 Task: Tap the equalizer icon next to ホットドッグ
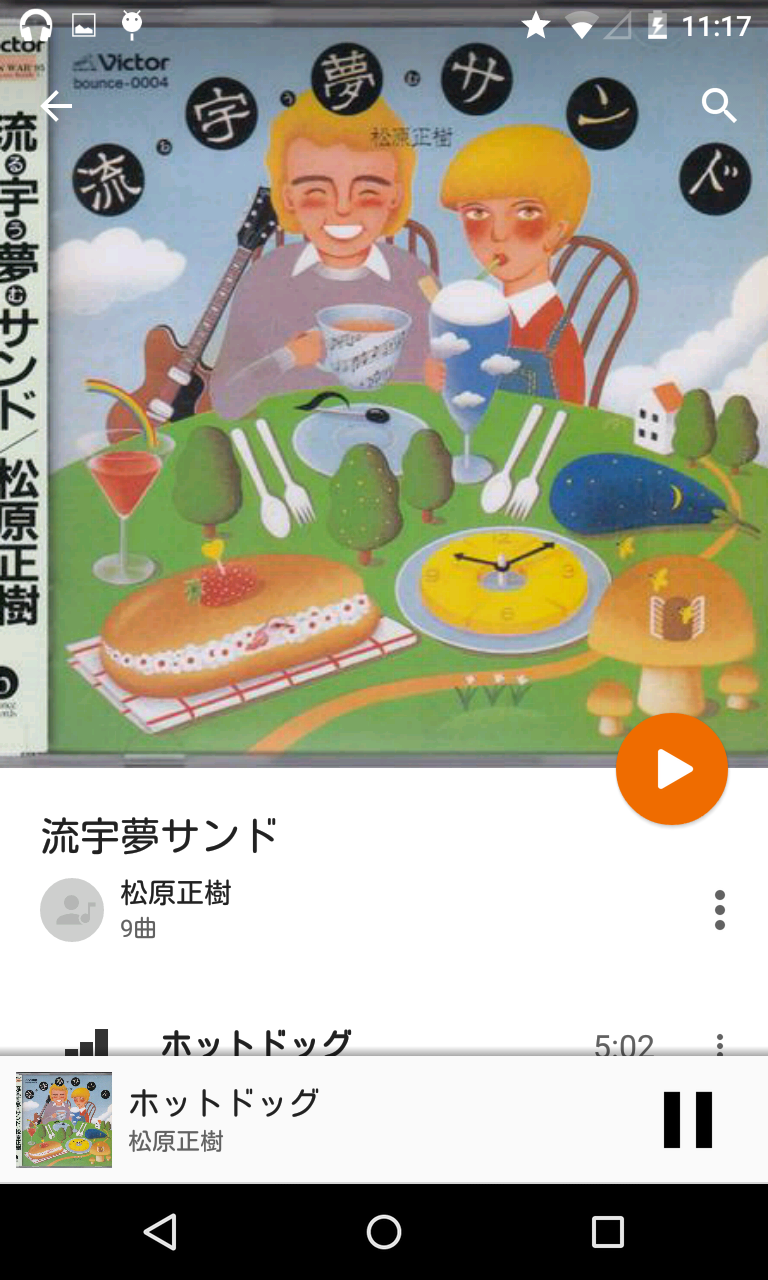click(90, 1043)
